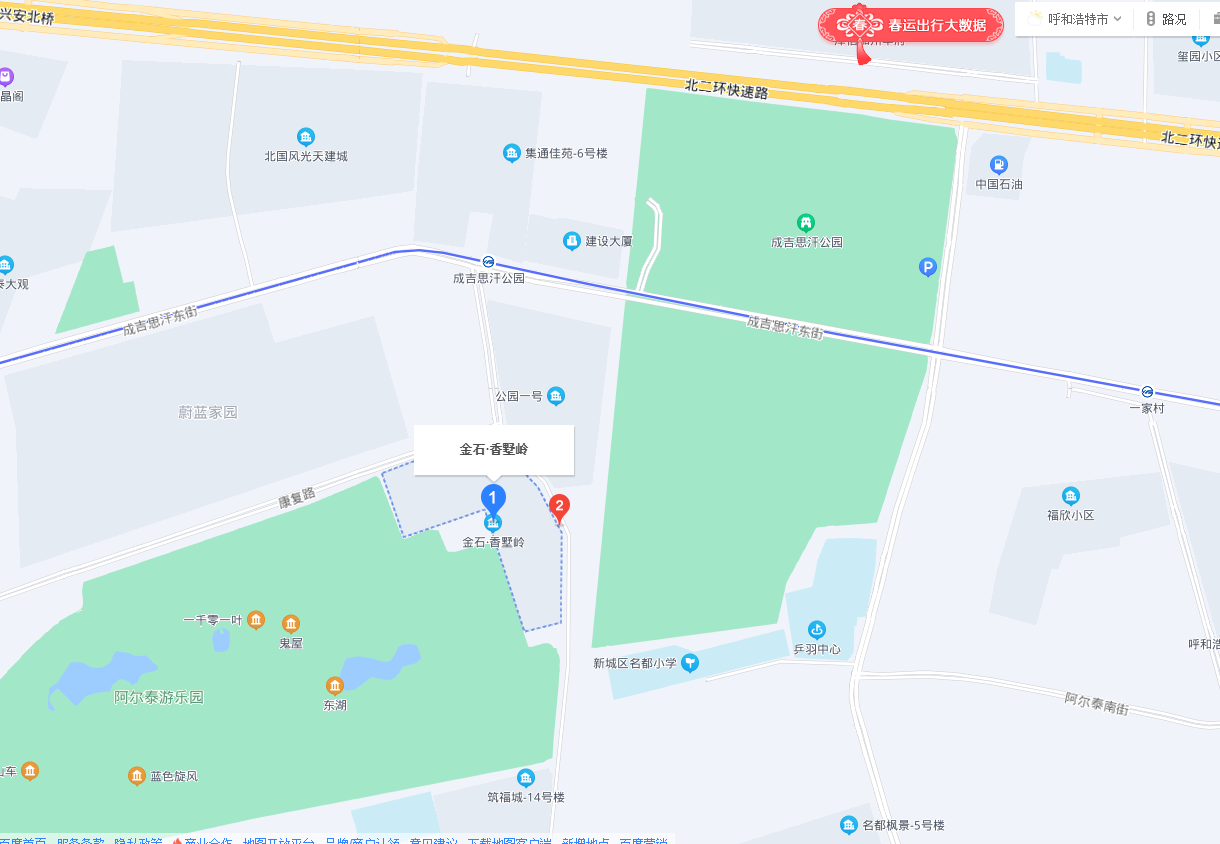This screenshot has height=844, width=1220.
Task: Select the 蓝色旋风 attraction marker
Action: pos(137,776)
